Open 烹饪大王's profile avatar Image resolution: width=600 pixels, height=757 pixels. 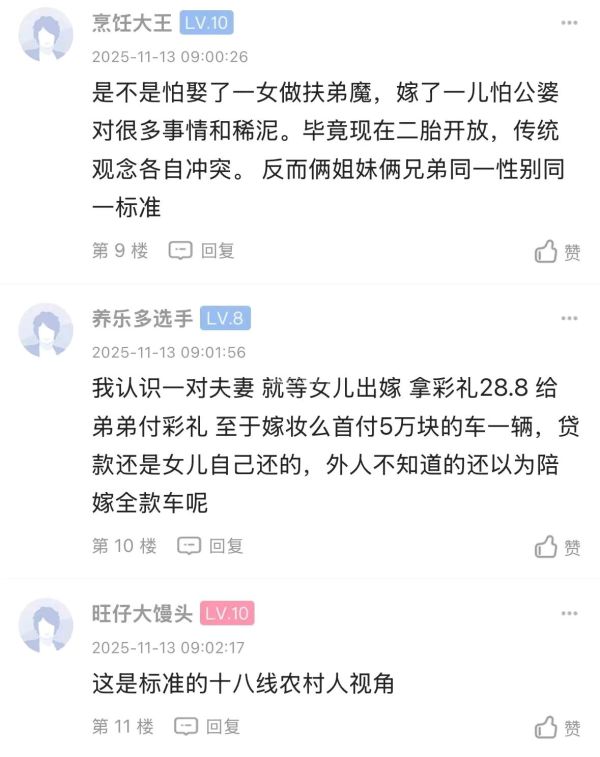(x=46, y=36)
